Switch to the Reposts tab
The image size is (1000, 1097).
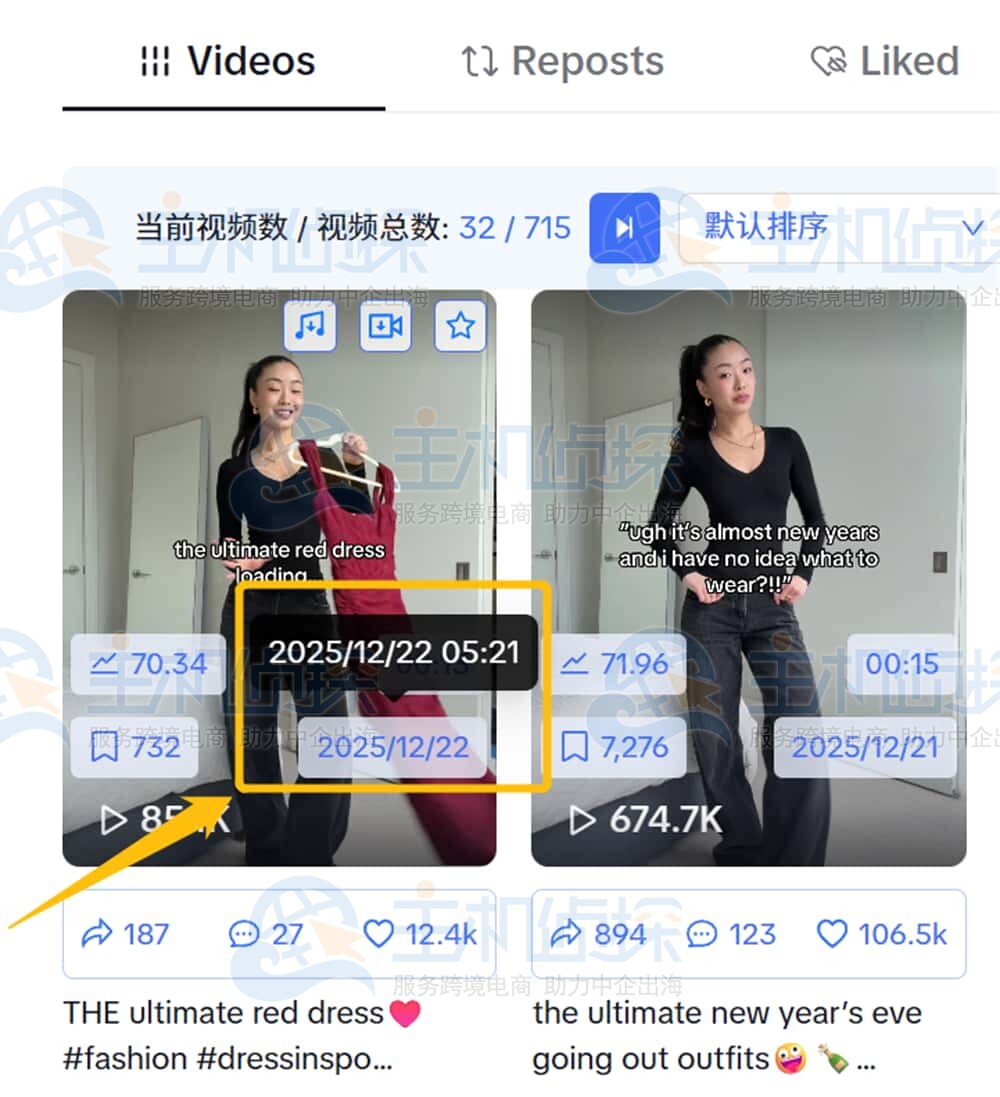pos(563,62)
